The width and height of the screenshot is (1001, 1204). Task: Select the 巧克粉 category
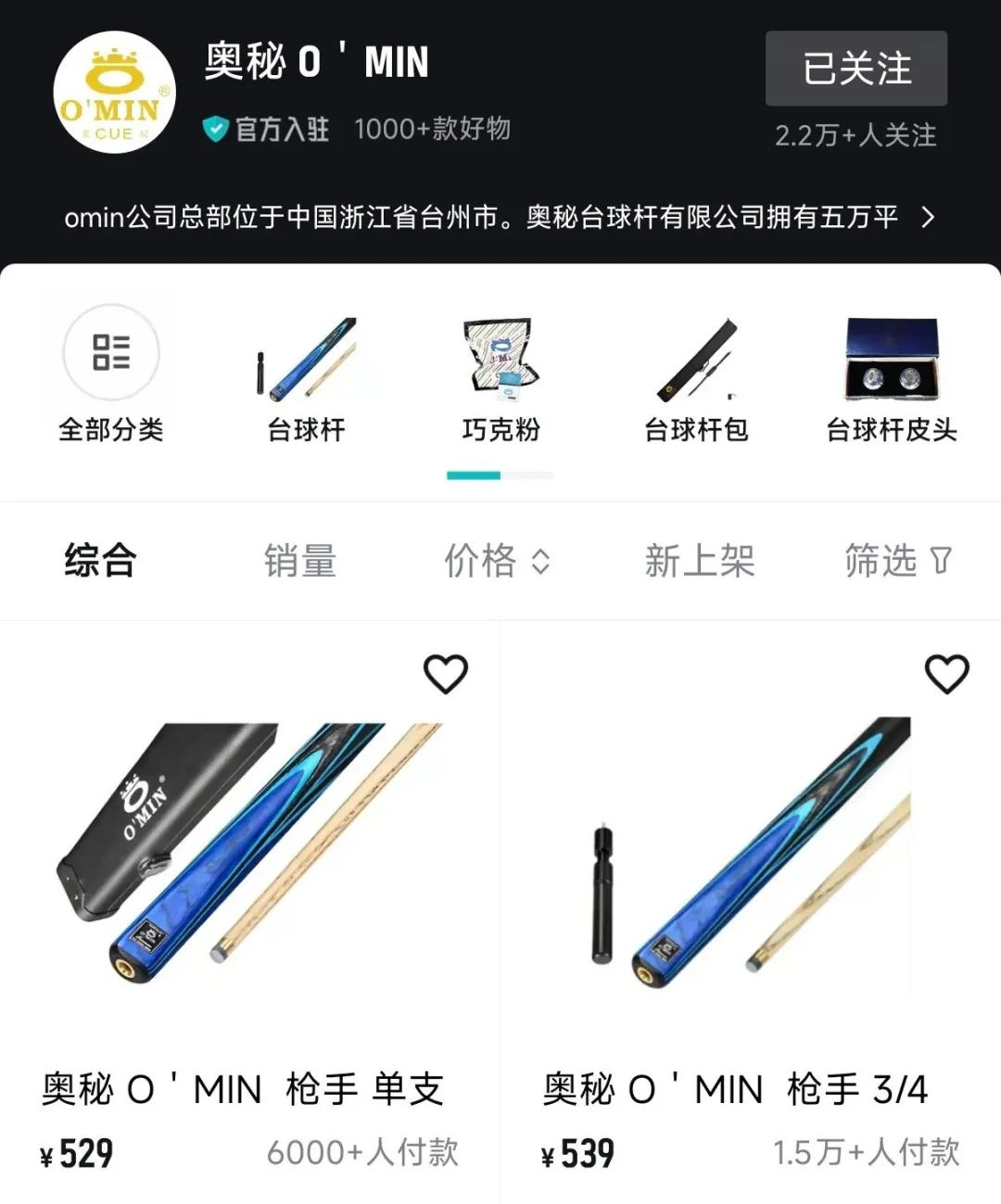500,375
